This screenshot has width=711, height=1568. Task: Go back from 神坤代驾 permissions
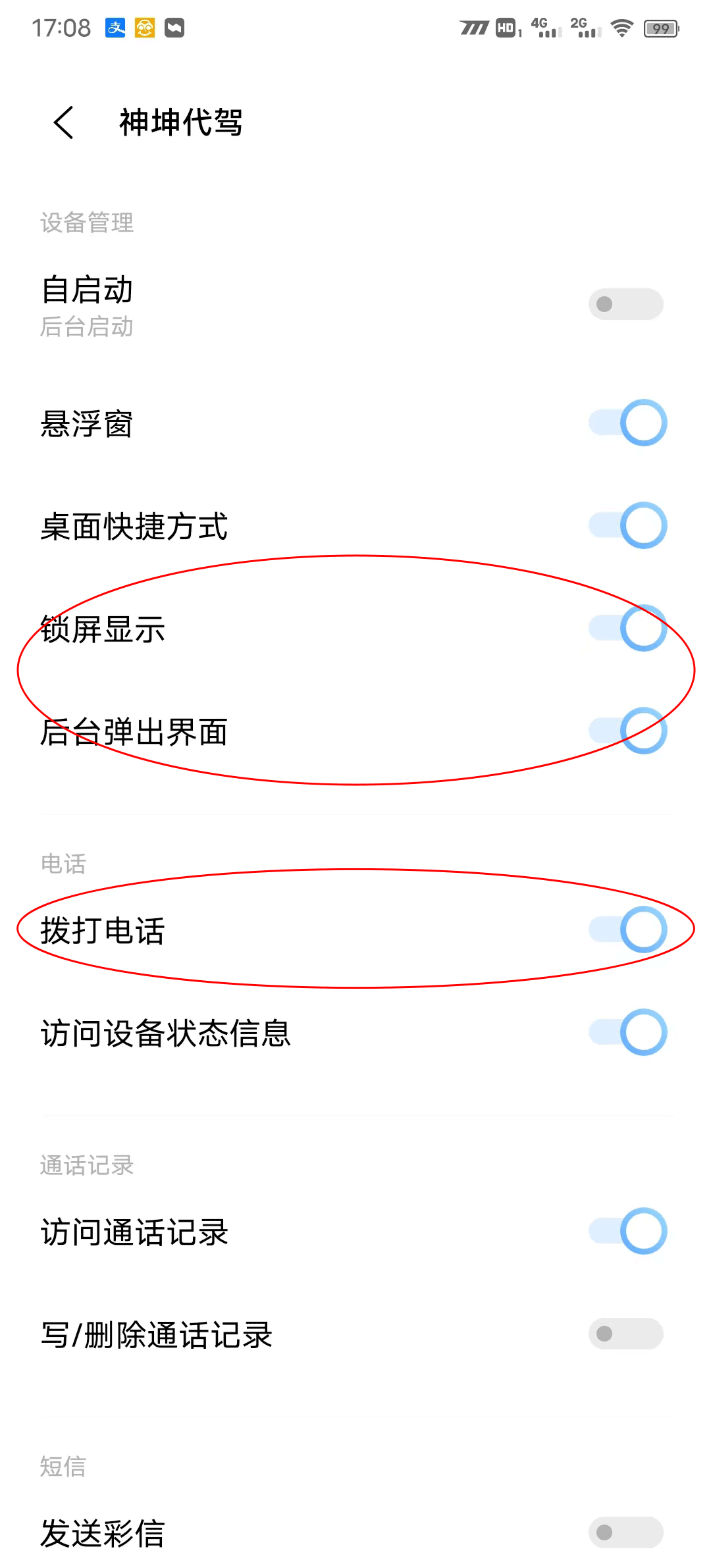click(64, 122)
